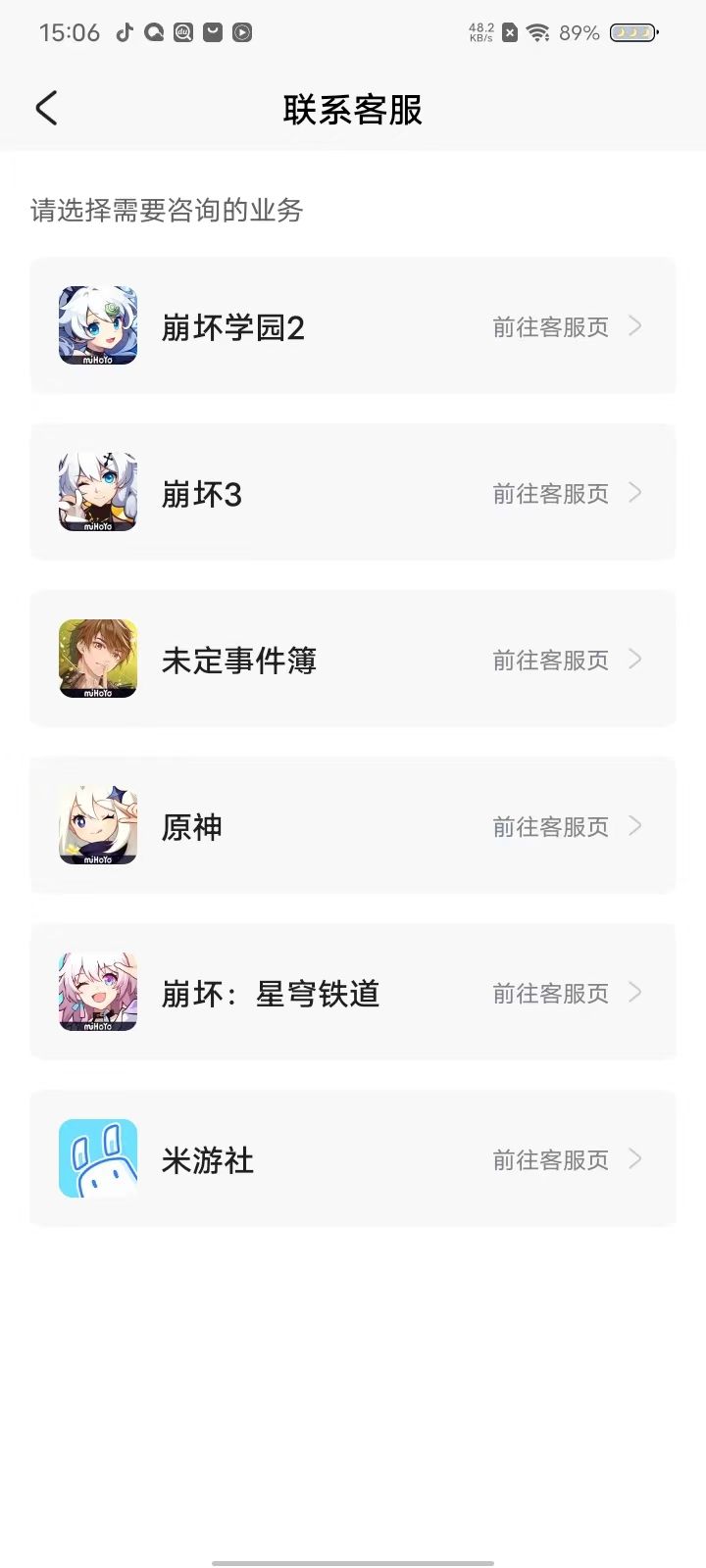Screen dimensions: 706x1568
Task: Go back using the top-left arrow
Action: (46, 108)
